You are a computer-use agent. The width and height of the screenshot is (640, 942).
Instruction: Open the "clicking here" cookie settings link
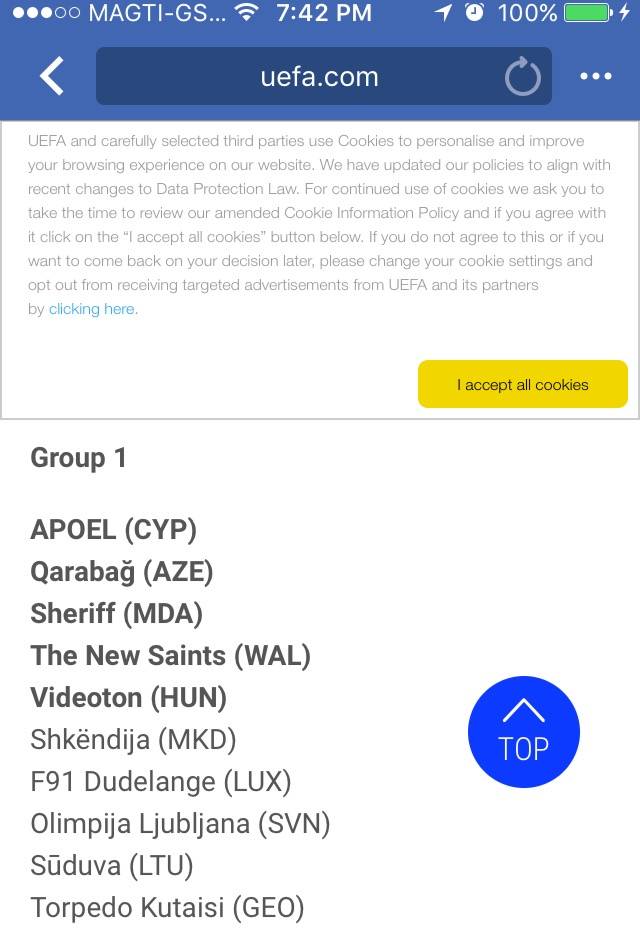[x=91, y=309]
